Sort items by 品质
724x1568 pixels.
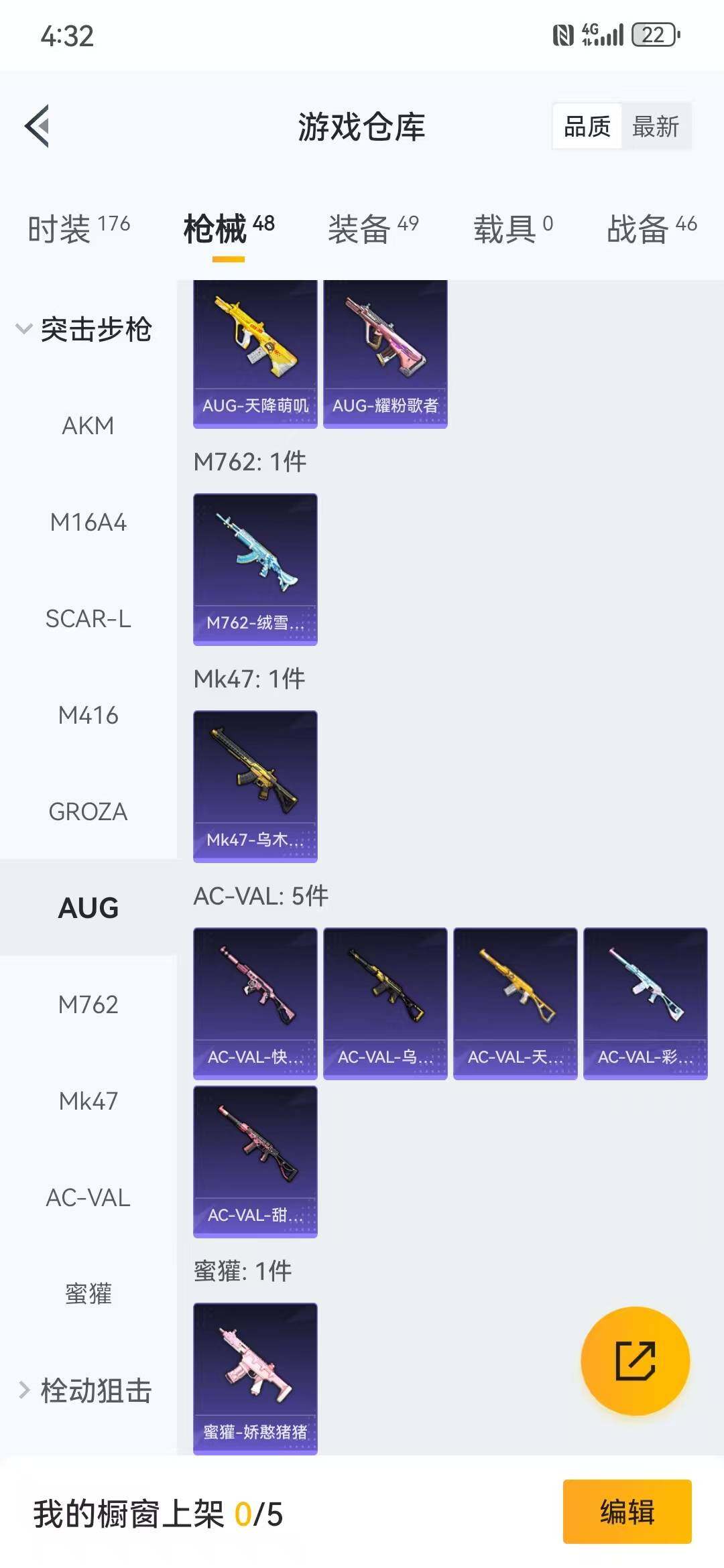(587, 126)
